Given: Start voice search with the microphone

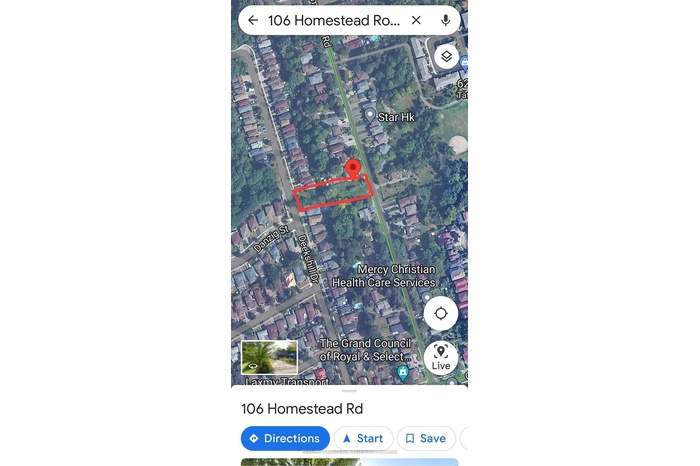Looking at the screenshot, I should [x=445, y=20].
